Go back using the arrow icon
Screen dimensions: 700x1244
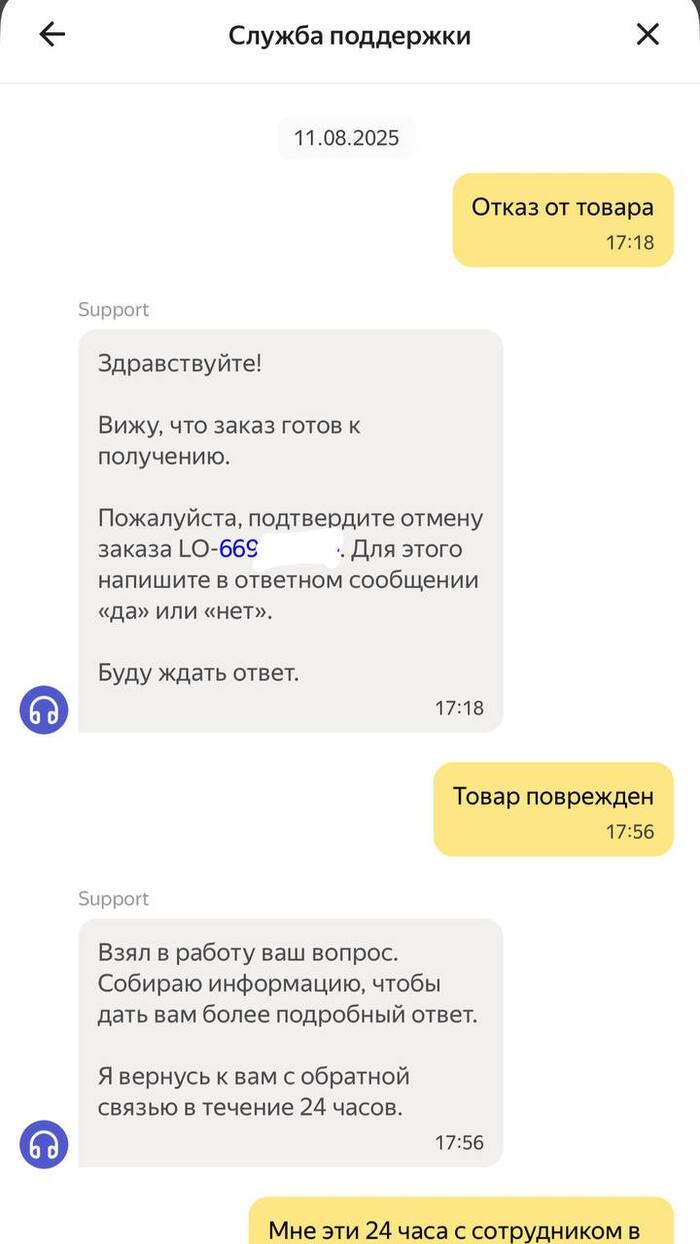tap(51, 35)
